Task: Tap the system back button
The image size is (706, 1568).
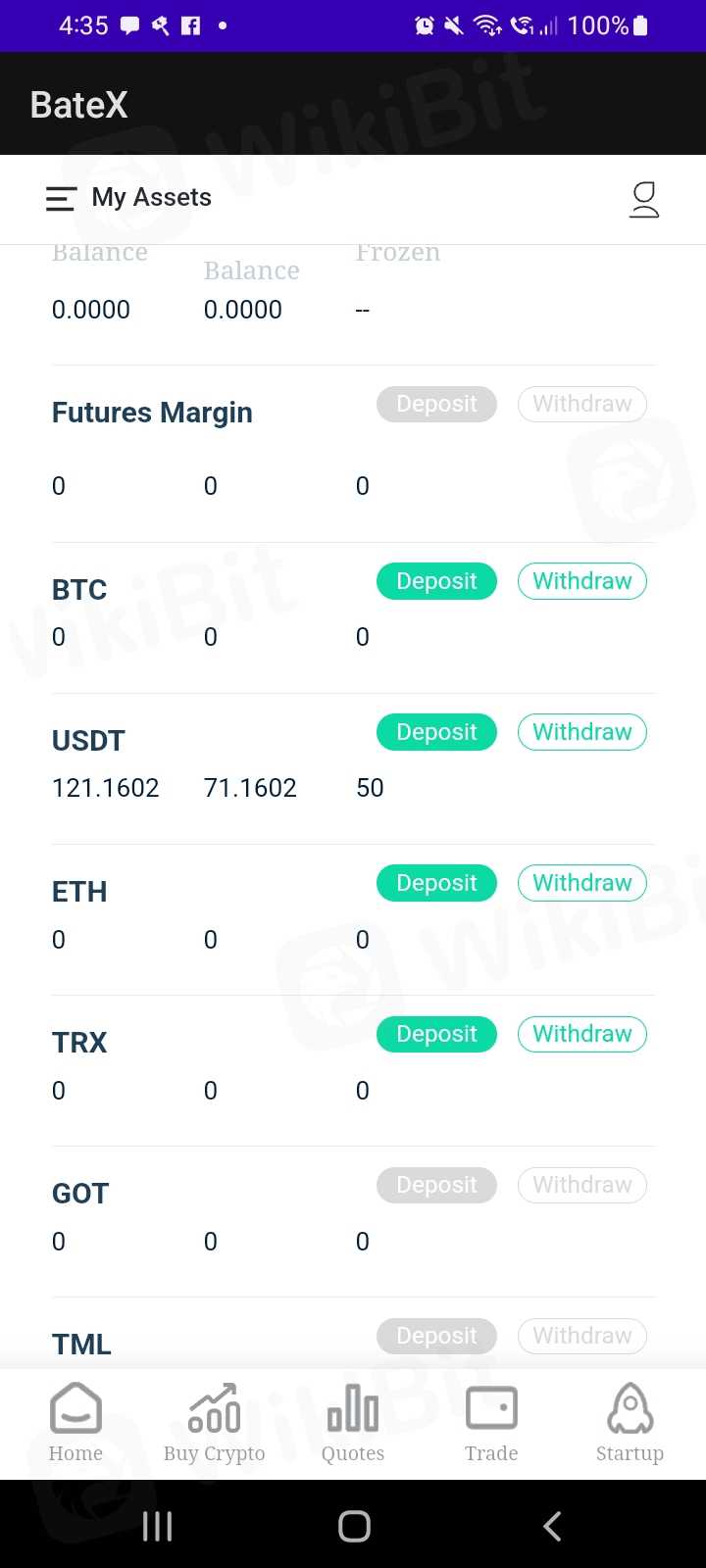Action: pos(552,1526)
